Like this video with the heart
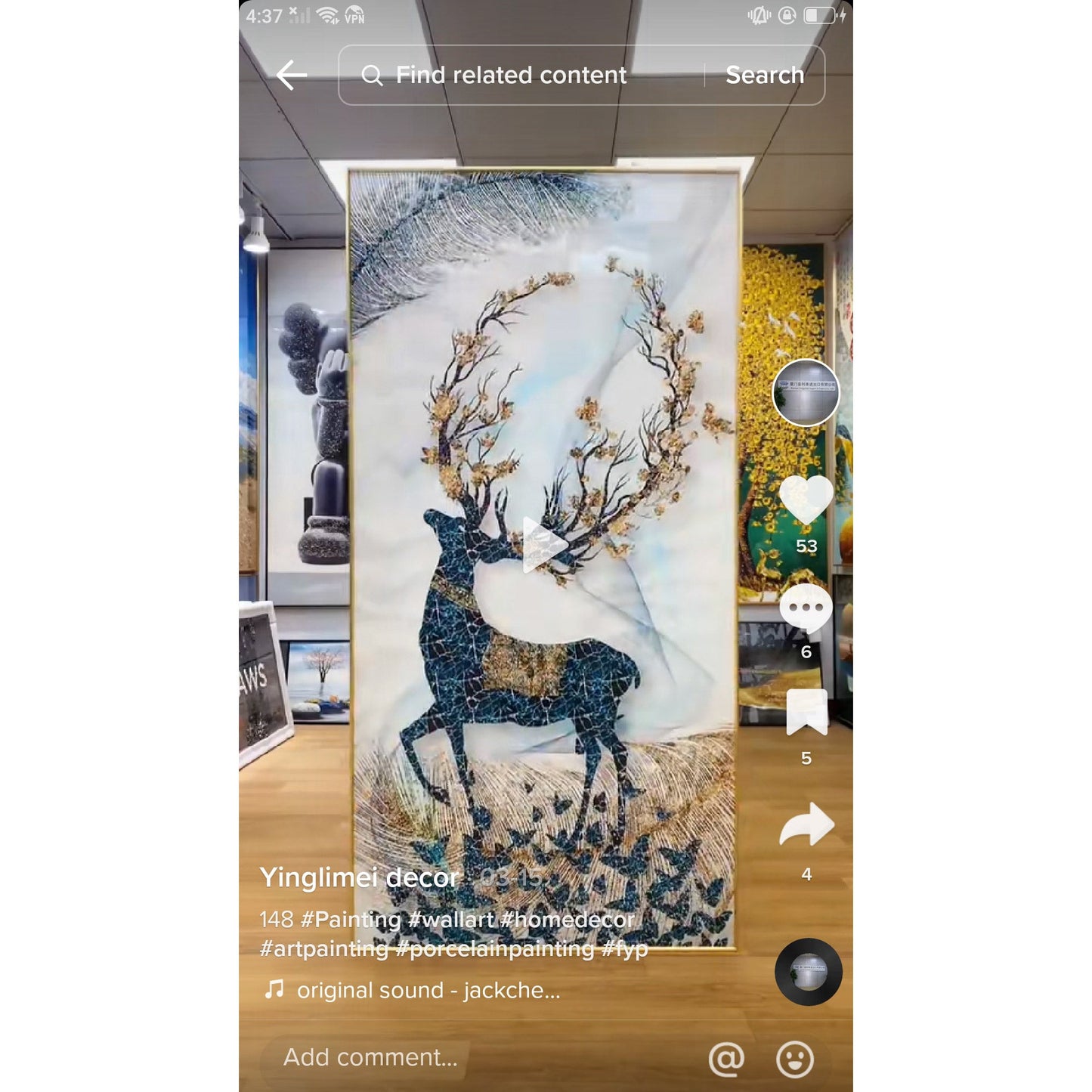 pyautogui.click(x=806, y=500)
